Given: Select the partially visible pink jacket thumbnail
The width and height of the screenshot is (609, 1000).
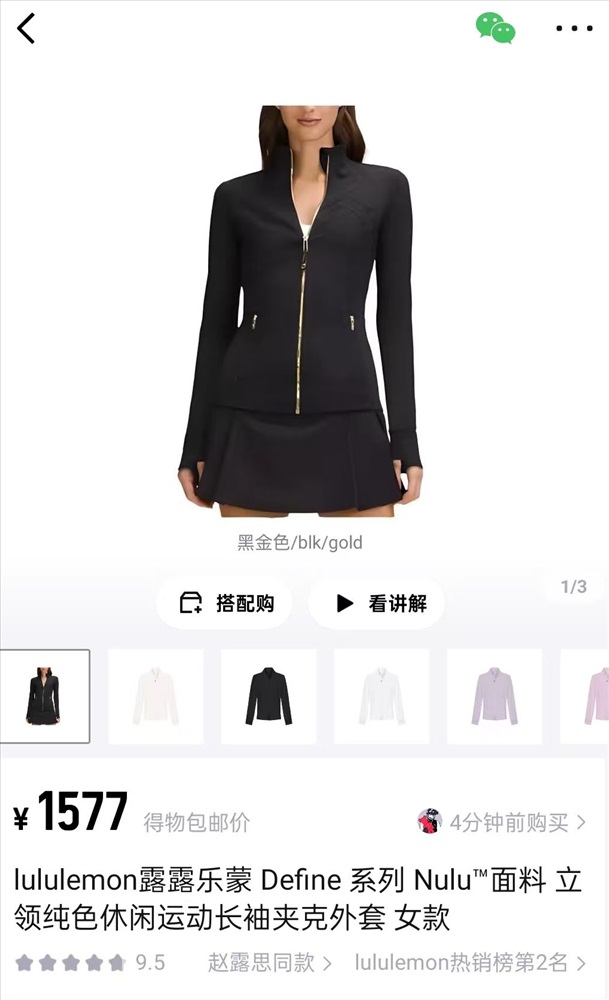Looking at the screenshot, I should click(x=585, y=696).
